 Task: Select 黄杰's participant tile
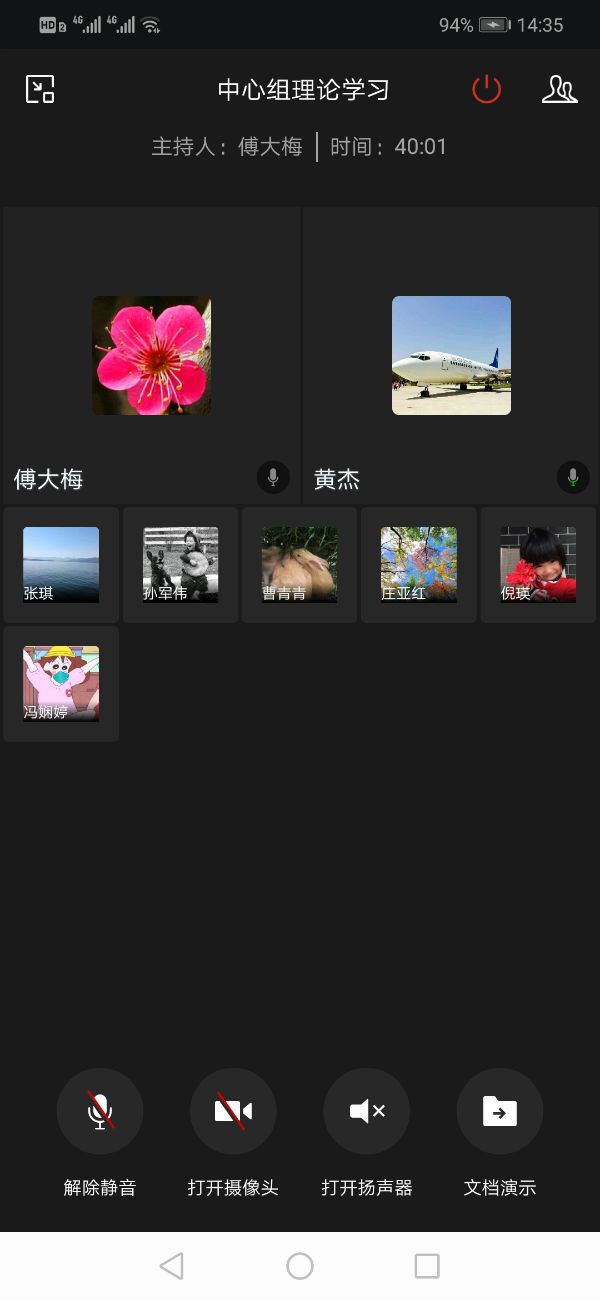pos(451,356)
